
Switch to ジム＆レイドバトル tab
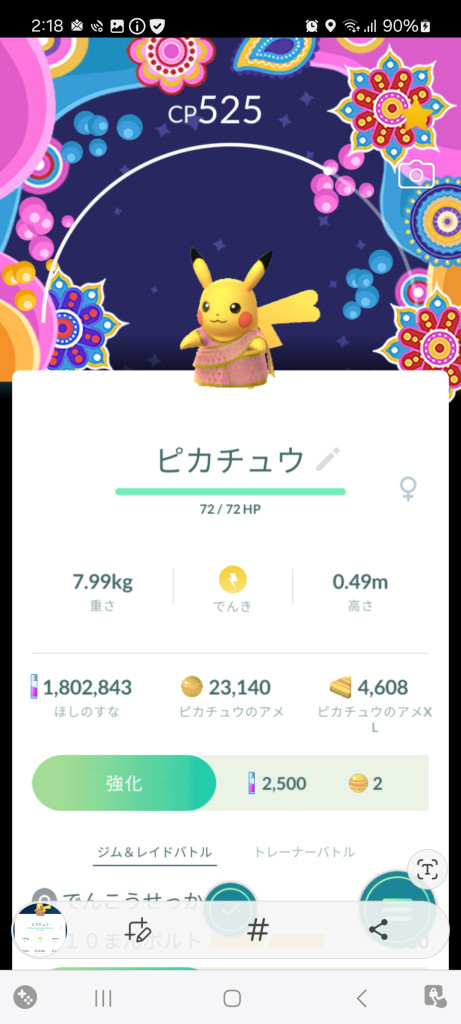click(155, 852)
